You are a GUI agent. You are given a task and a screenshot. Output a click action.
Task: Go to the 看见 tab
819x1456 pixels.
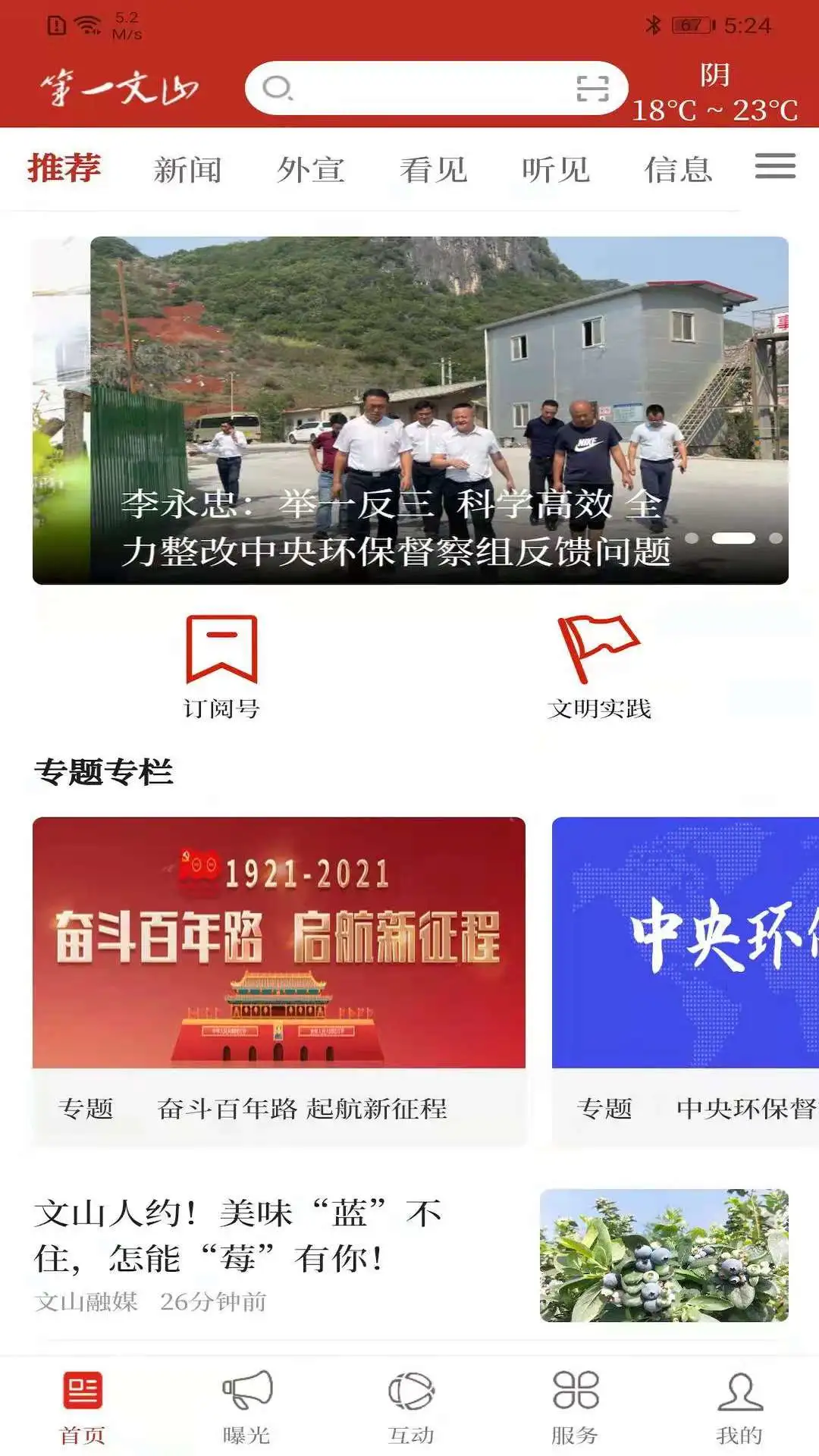433,169
